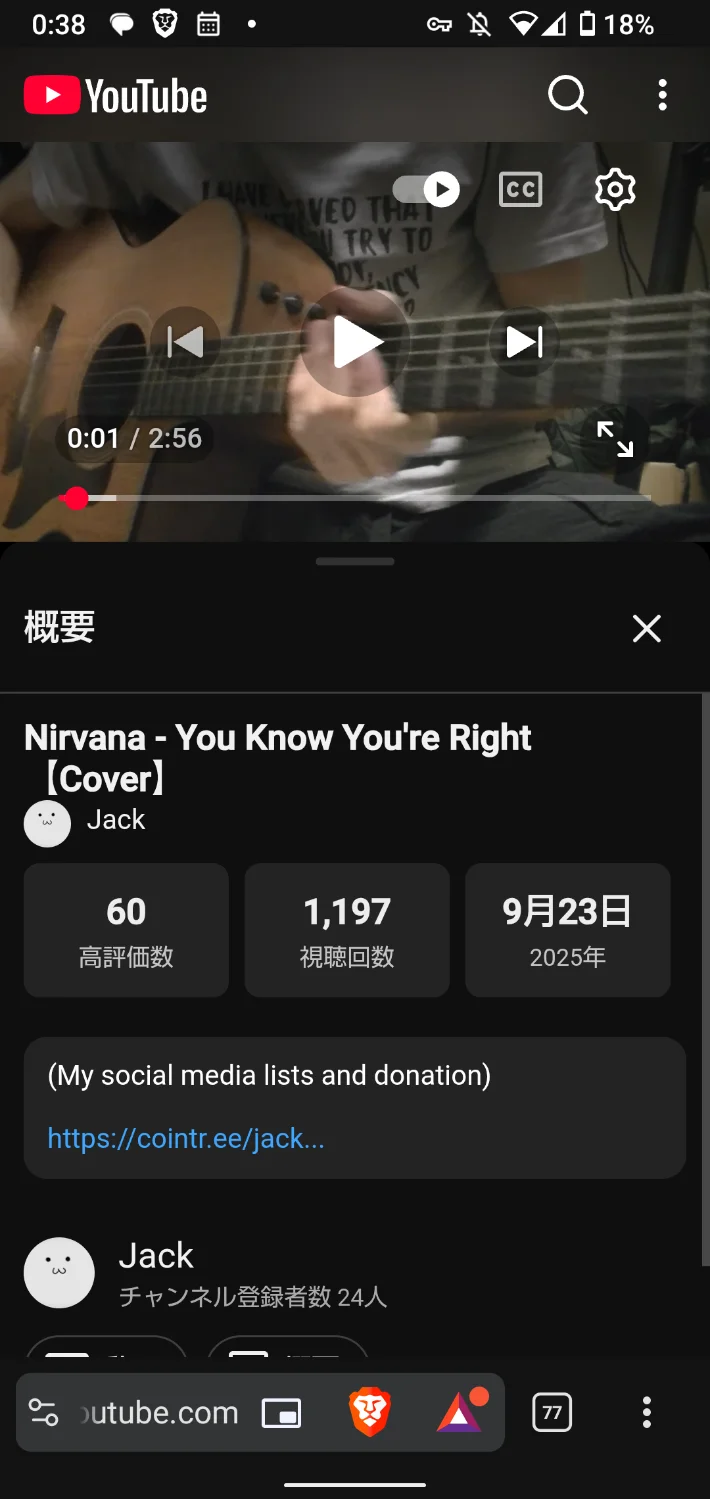Open Brave Rewards triangle icon
710x1499 pixels.
460,1412
